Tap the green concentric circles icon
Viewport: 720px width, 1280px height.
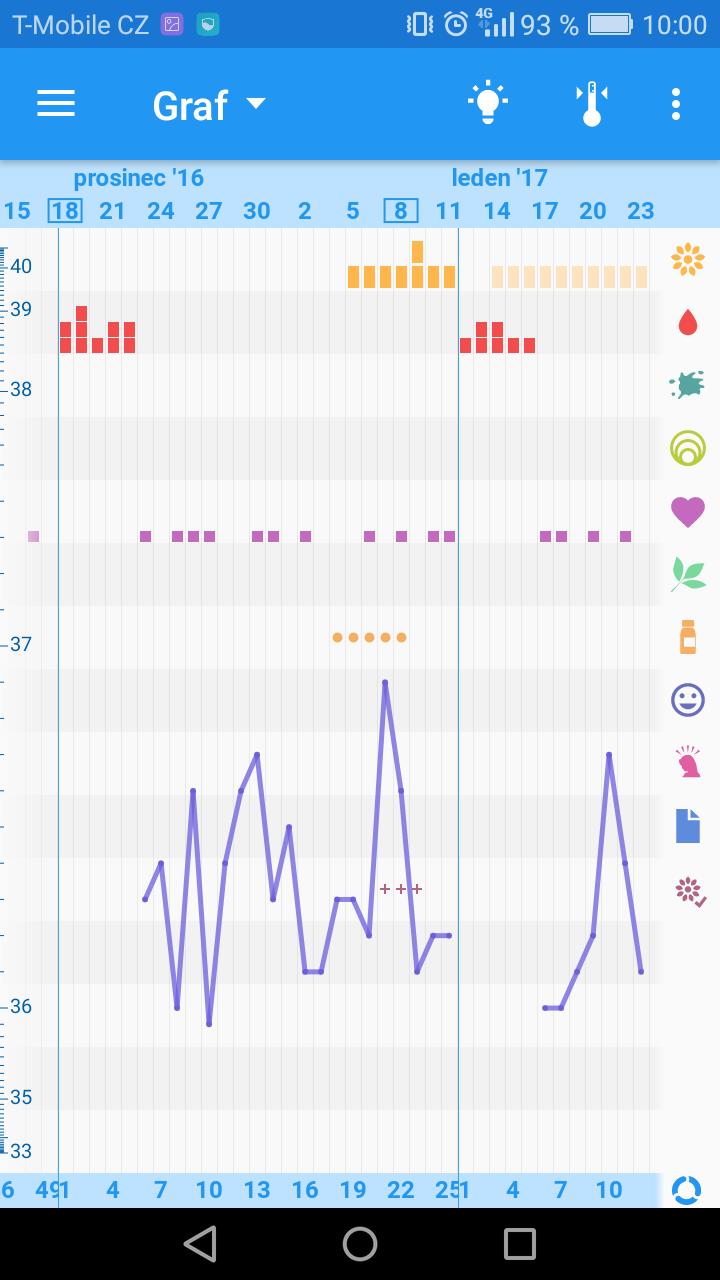coord(688,448)
